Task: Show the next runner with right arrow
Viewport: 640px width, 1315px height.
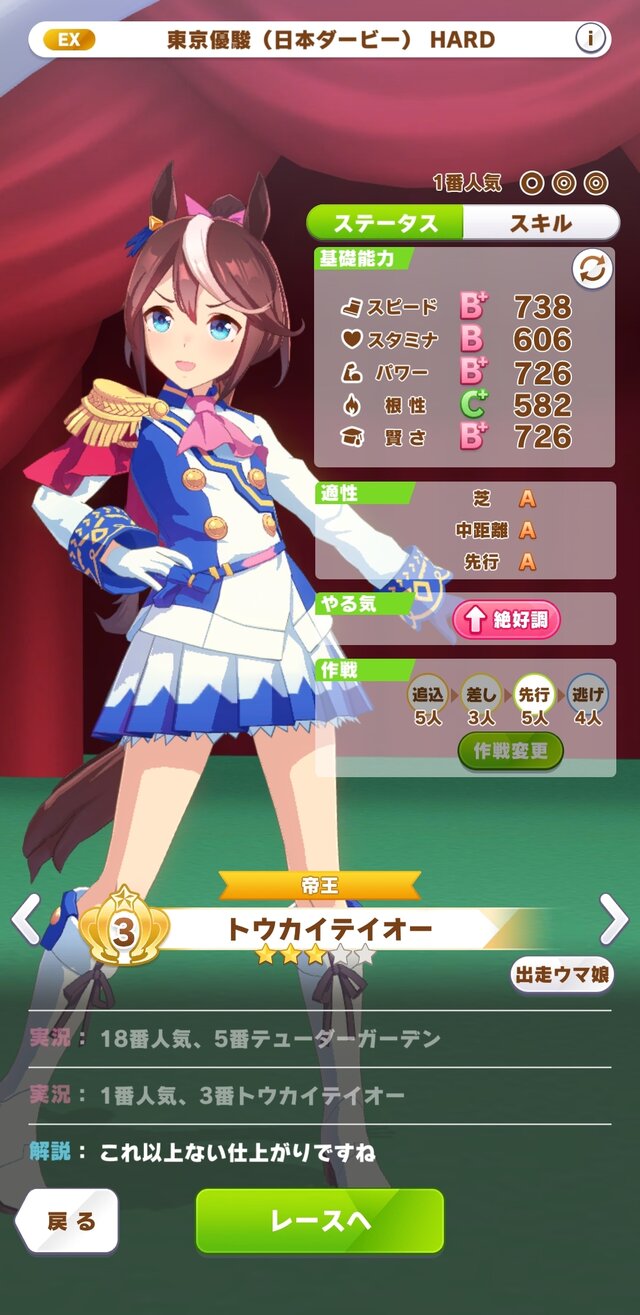Action: coord(613,920)
